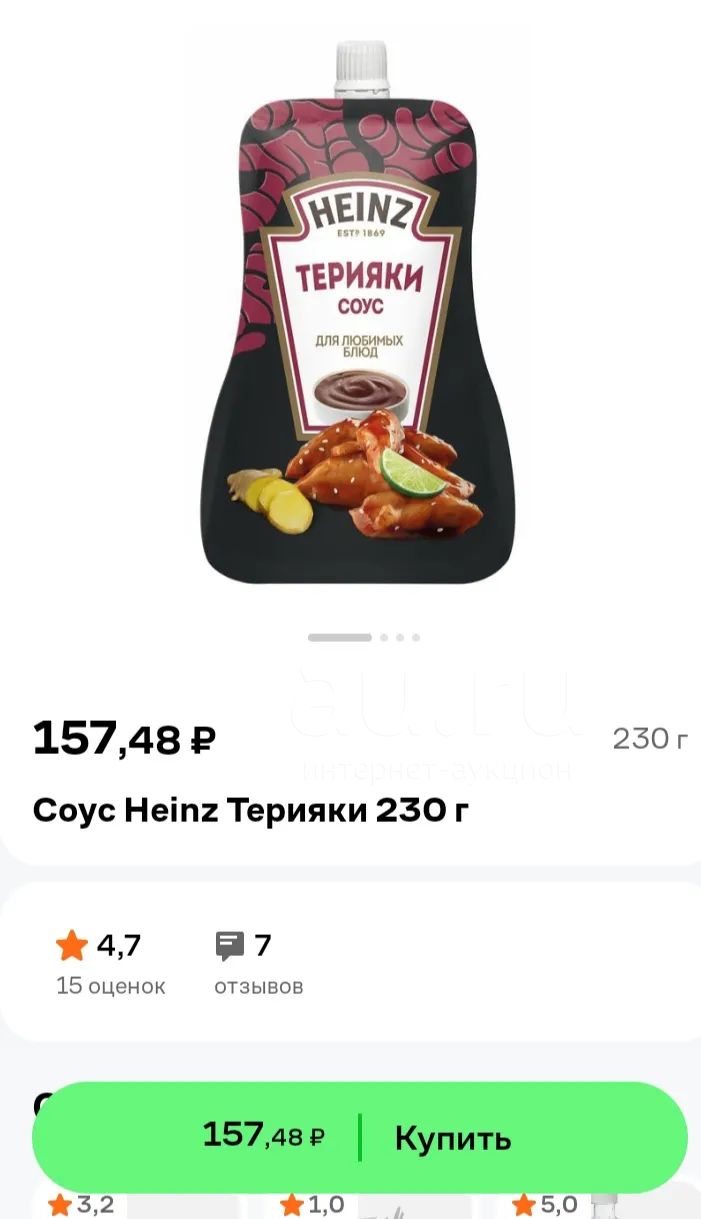Tap the green Купить button

pyautogui.click(x=360, y=1137)
